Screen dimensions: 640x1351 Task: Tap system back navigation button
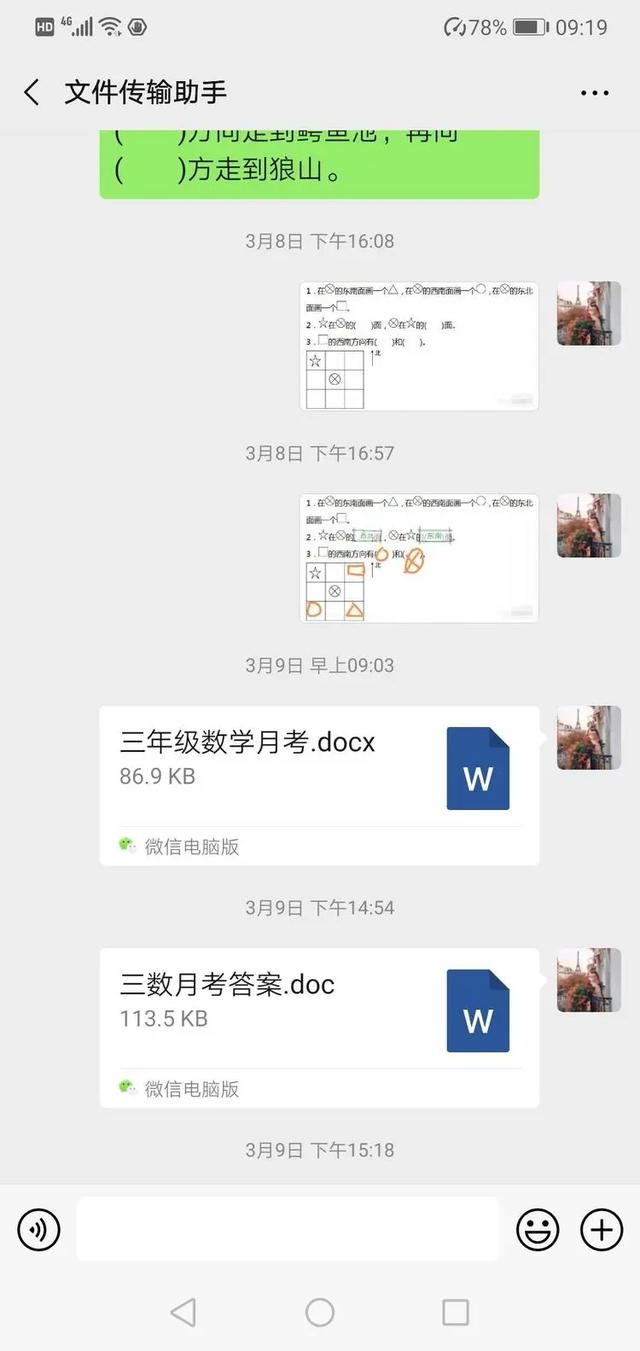pyautogui.click(x=183, y=1312)
